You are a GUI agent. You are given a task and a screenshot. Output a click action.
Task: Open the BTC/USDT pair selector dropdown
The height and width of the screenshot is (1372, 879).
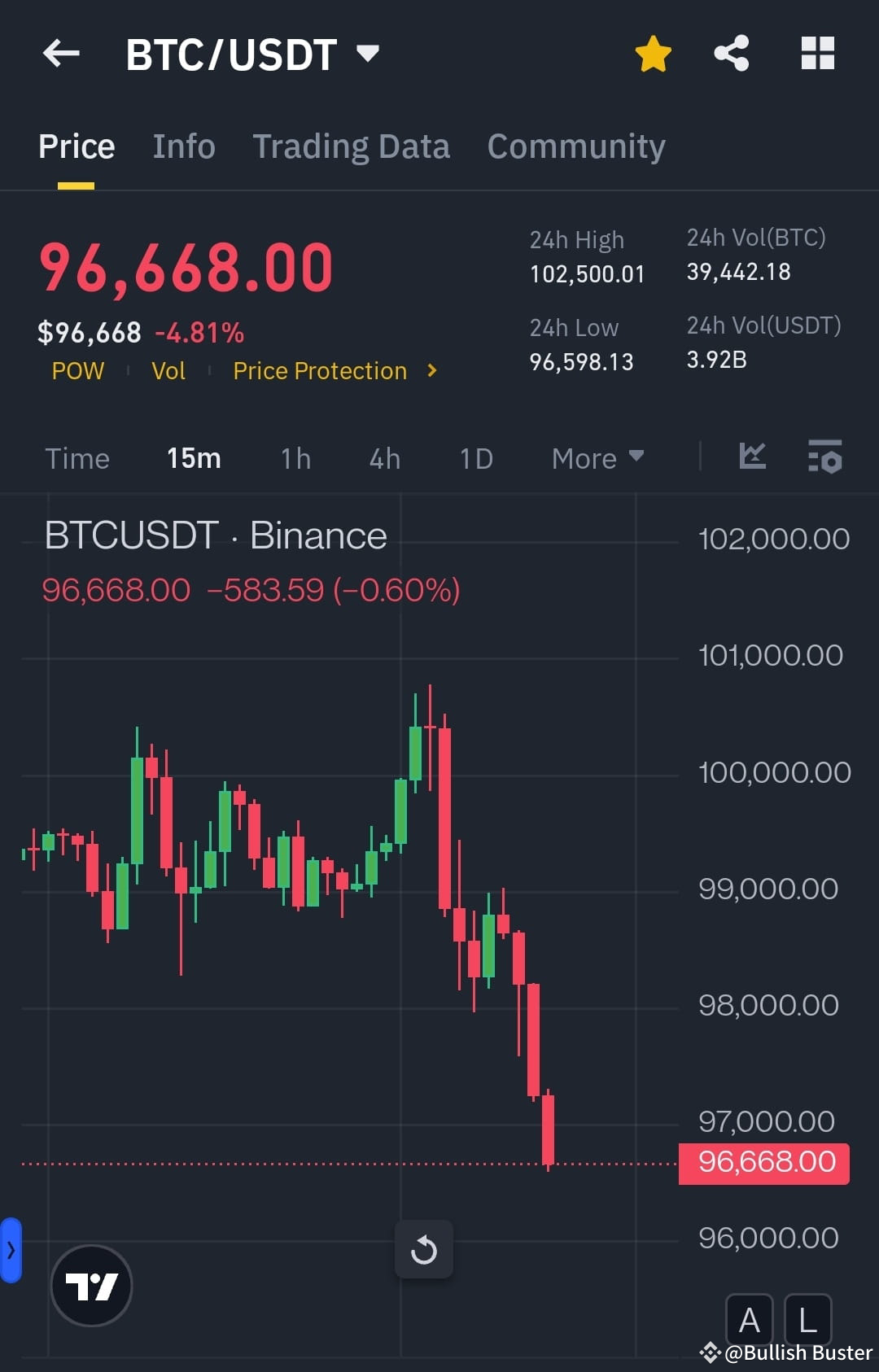click(x=368, y=53)
